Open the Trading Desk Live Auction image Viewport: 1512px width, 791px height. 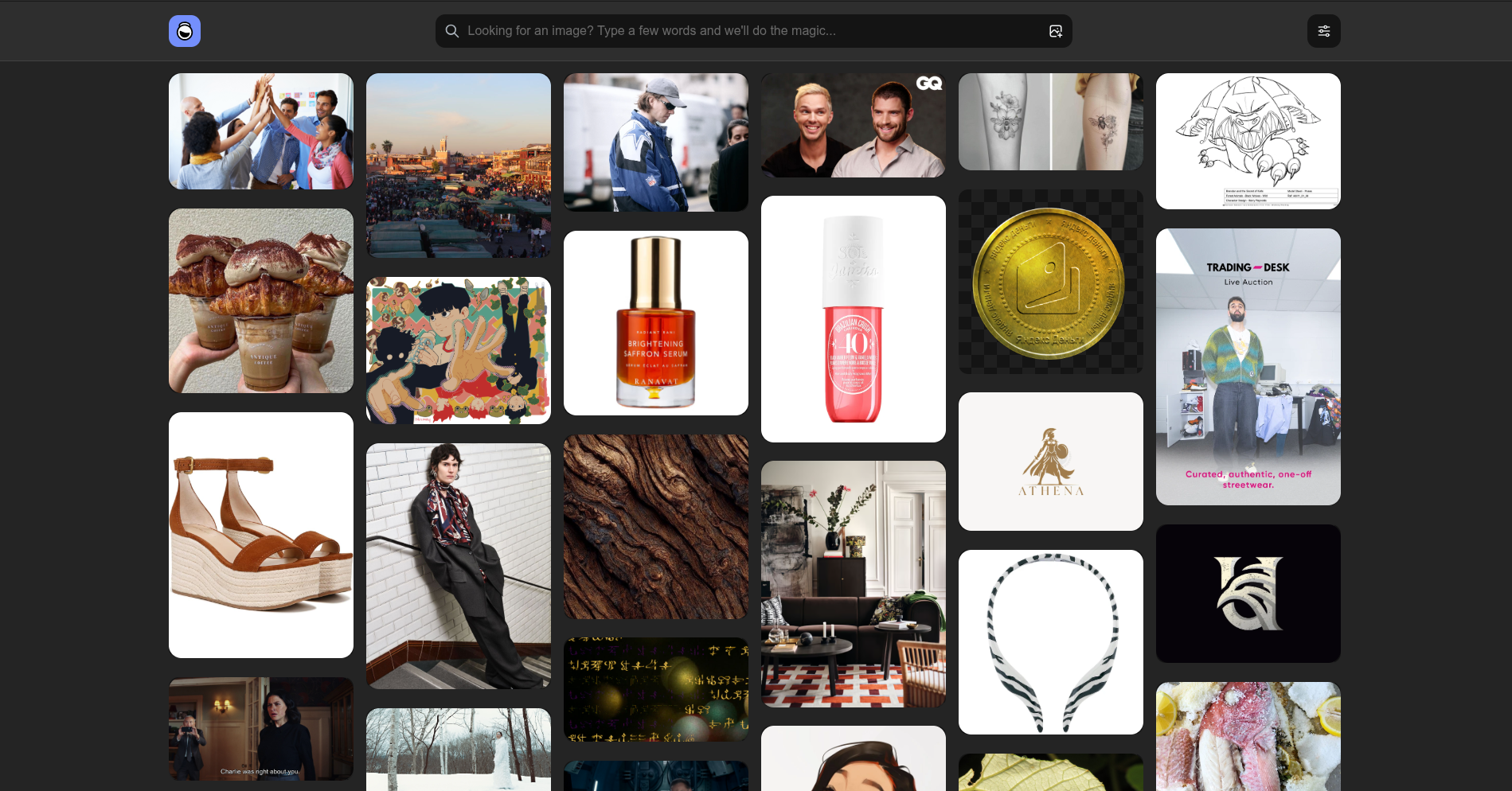click(x=1248, y=367)
